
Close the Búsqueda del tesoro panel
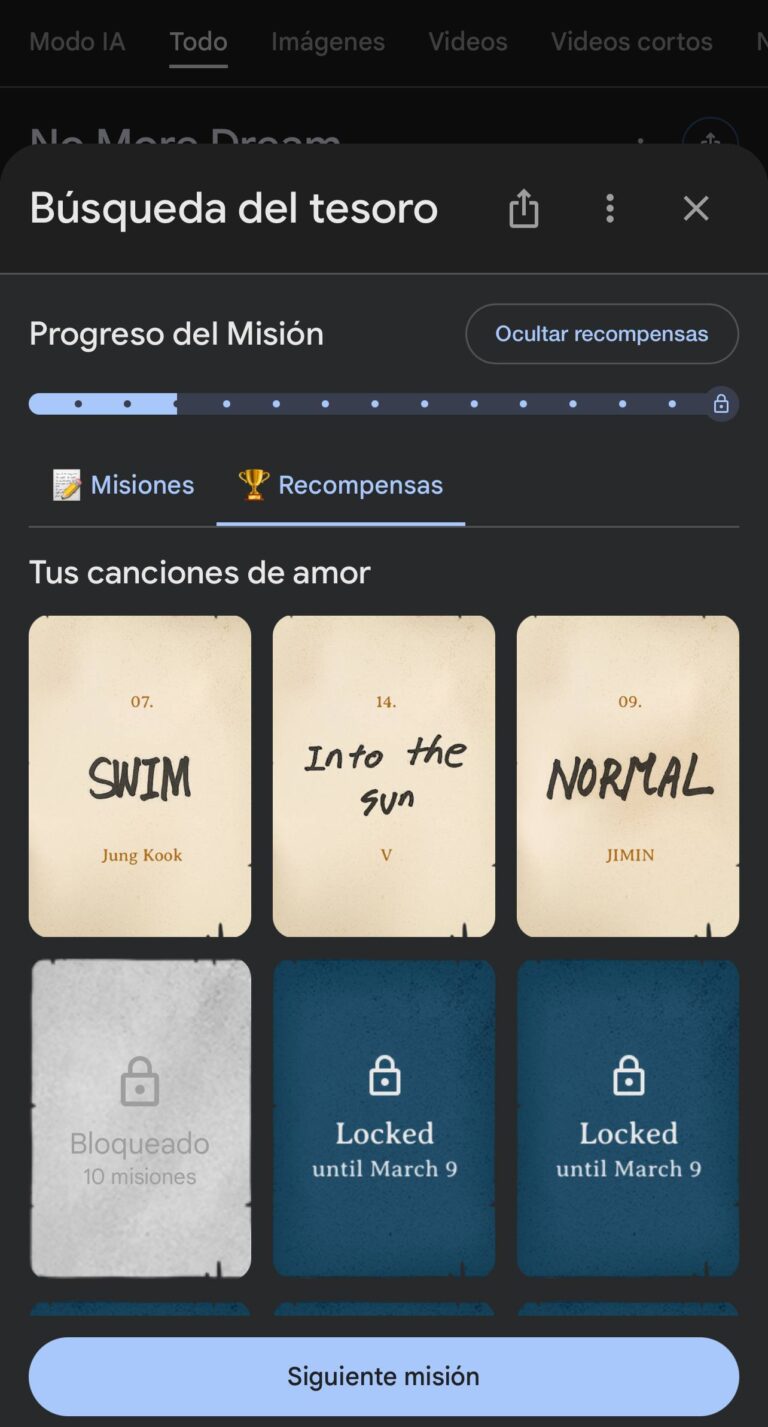(x=696, y=208)
